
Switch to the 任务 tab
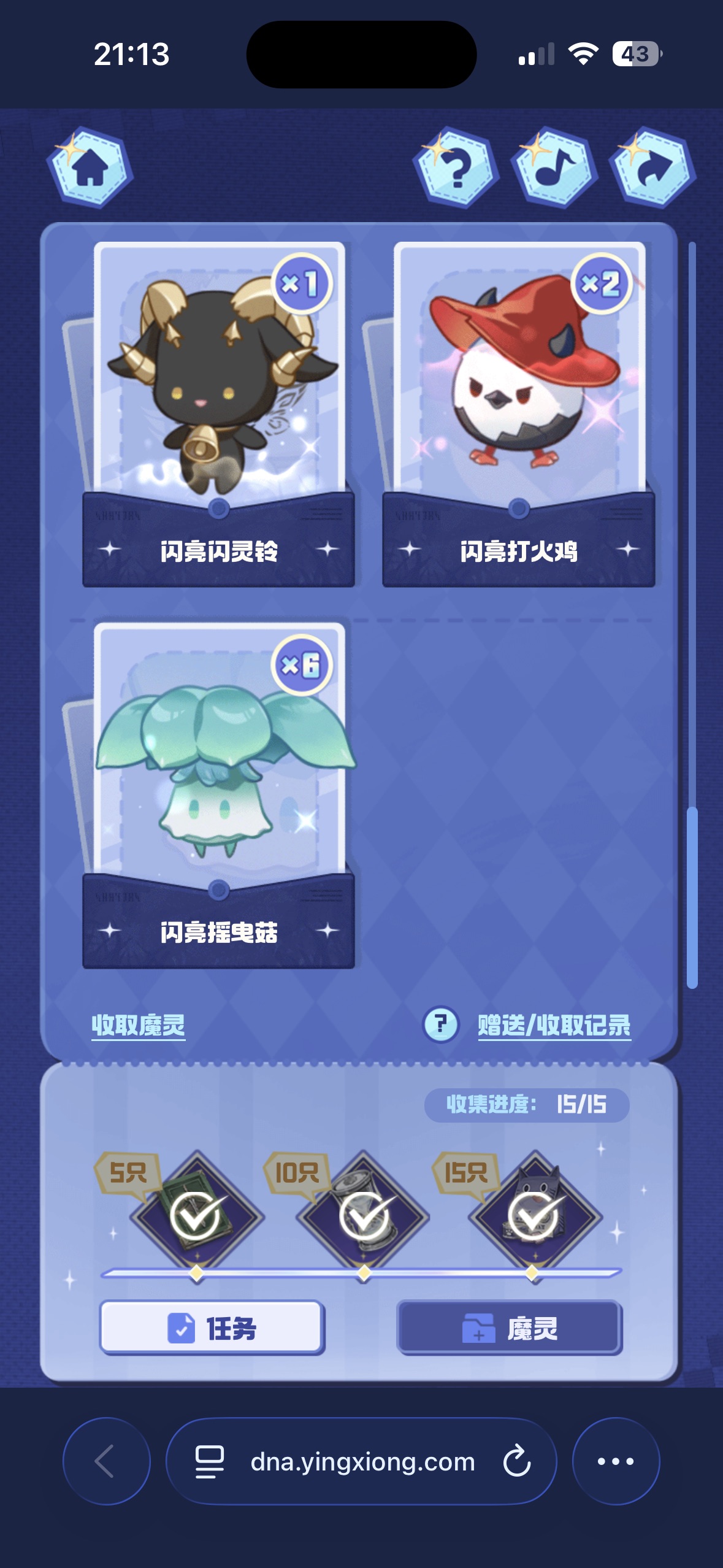coord(212,1328)
